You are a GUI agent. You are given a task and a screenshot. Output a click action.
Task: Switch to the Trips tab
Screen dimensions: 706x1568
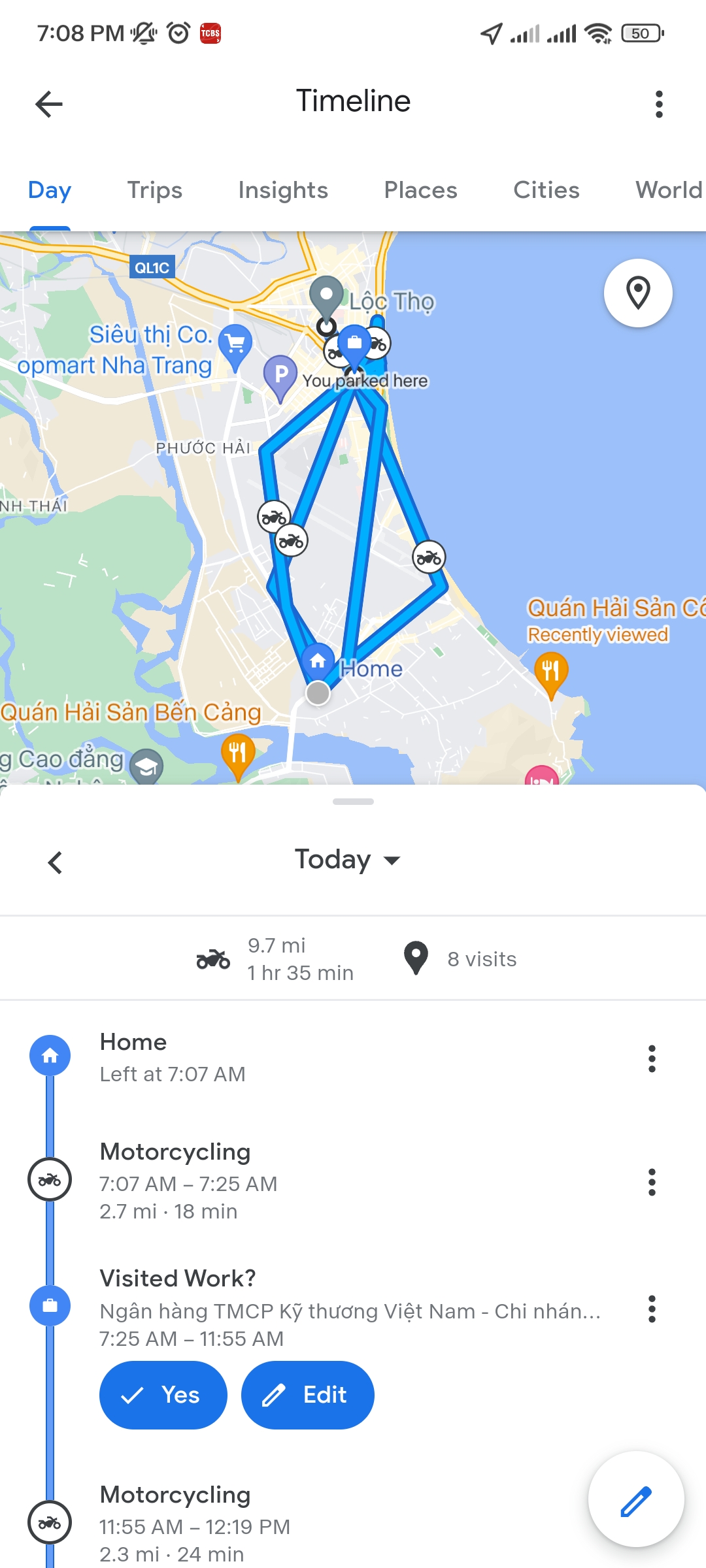point(155,190)
